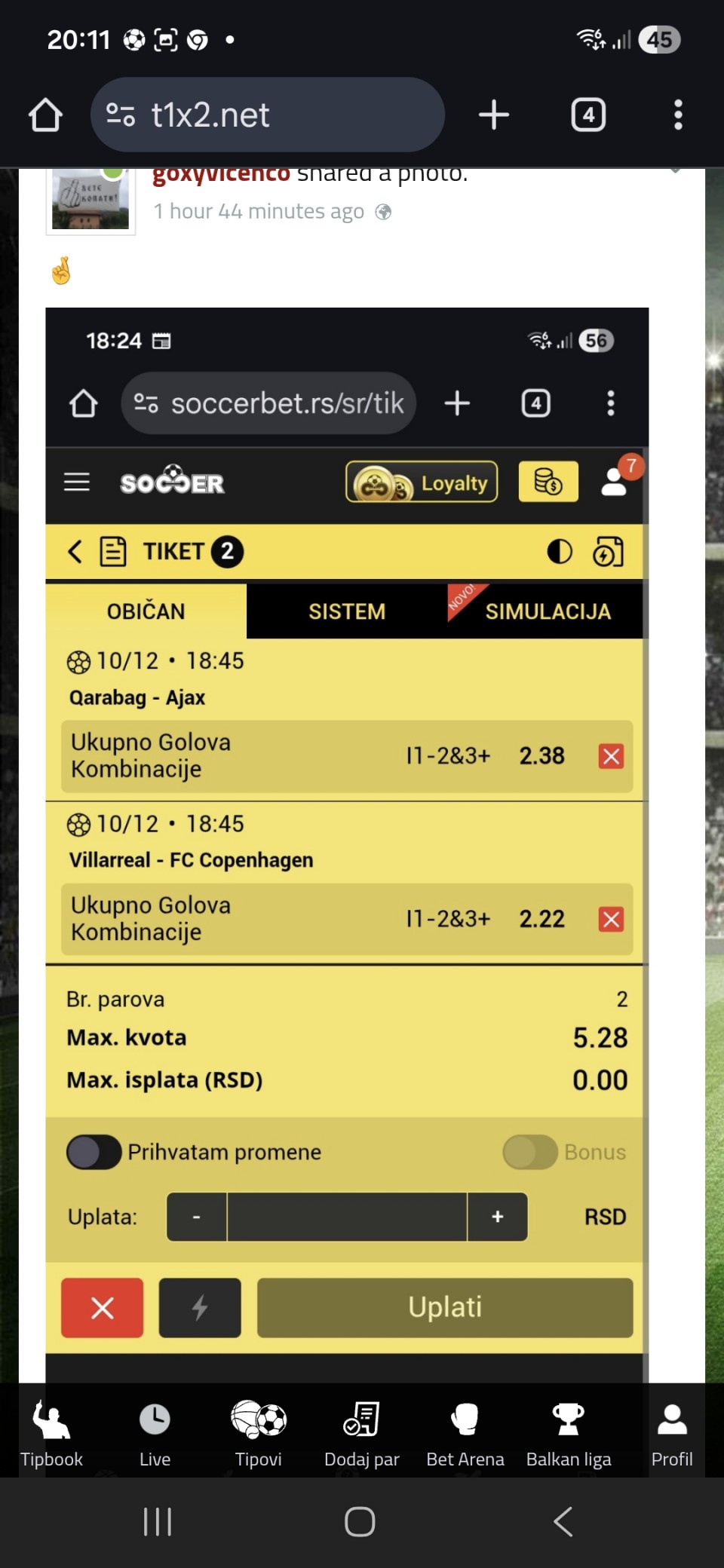Open goxyvicenco's profile link
The image size is (724, 1568).
[221, 176]
